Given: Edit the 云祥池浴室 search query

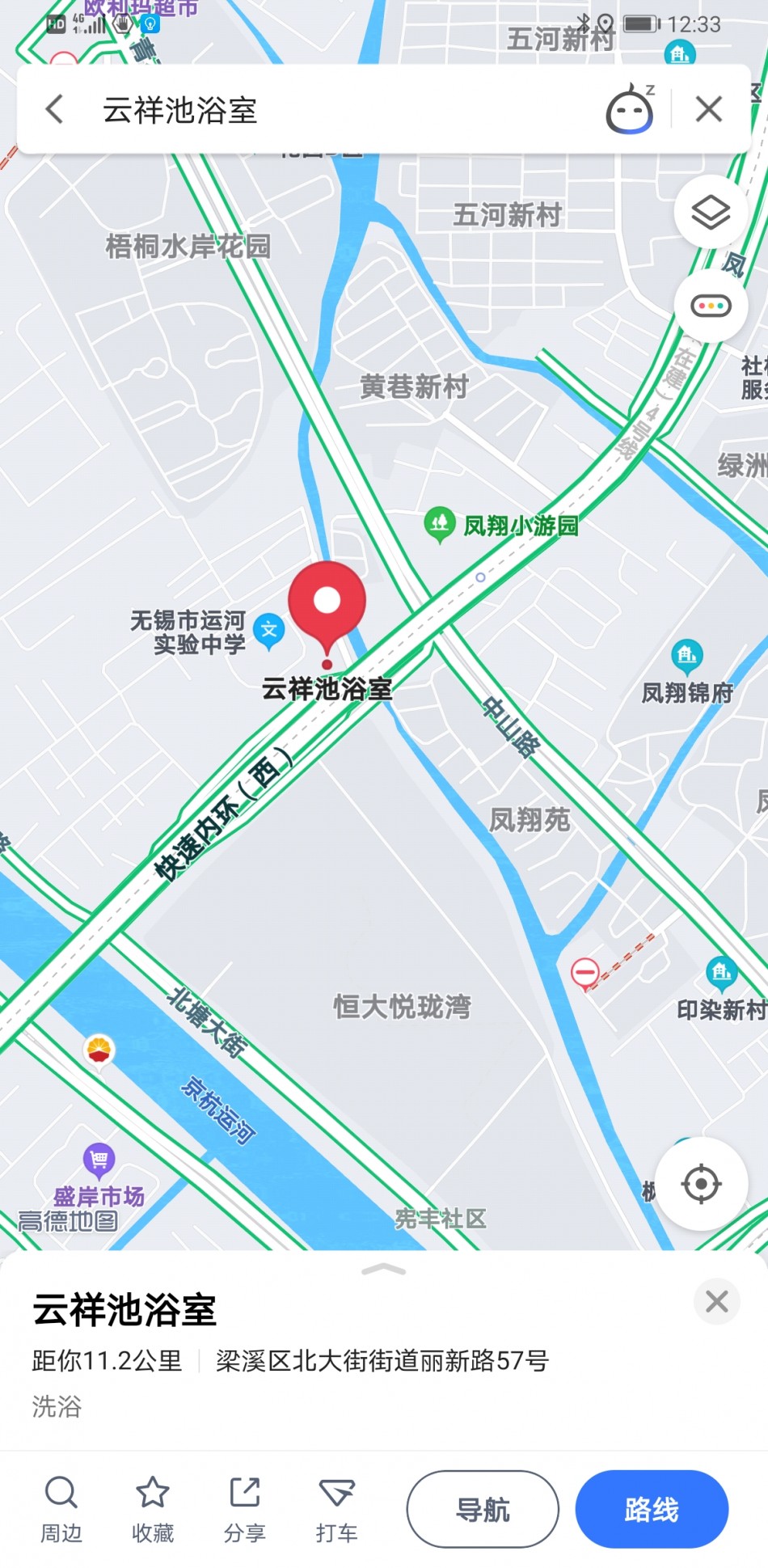Looking at the screenshot, I should pos(180,110).
